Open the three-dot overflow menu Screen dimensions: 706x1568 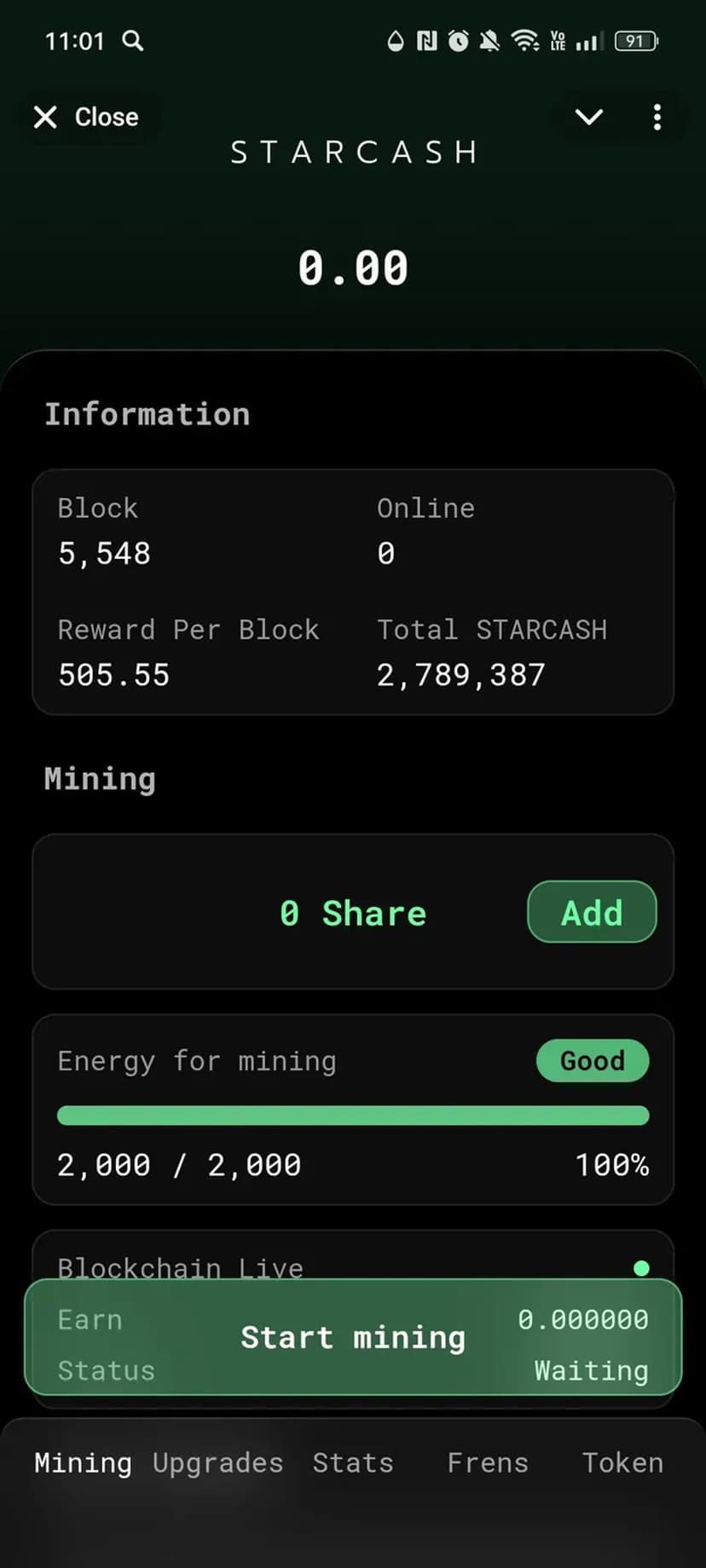[x=657, y=117]
